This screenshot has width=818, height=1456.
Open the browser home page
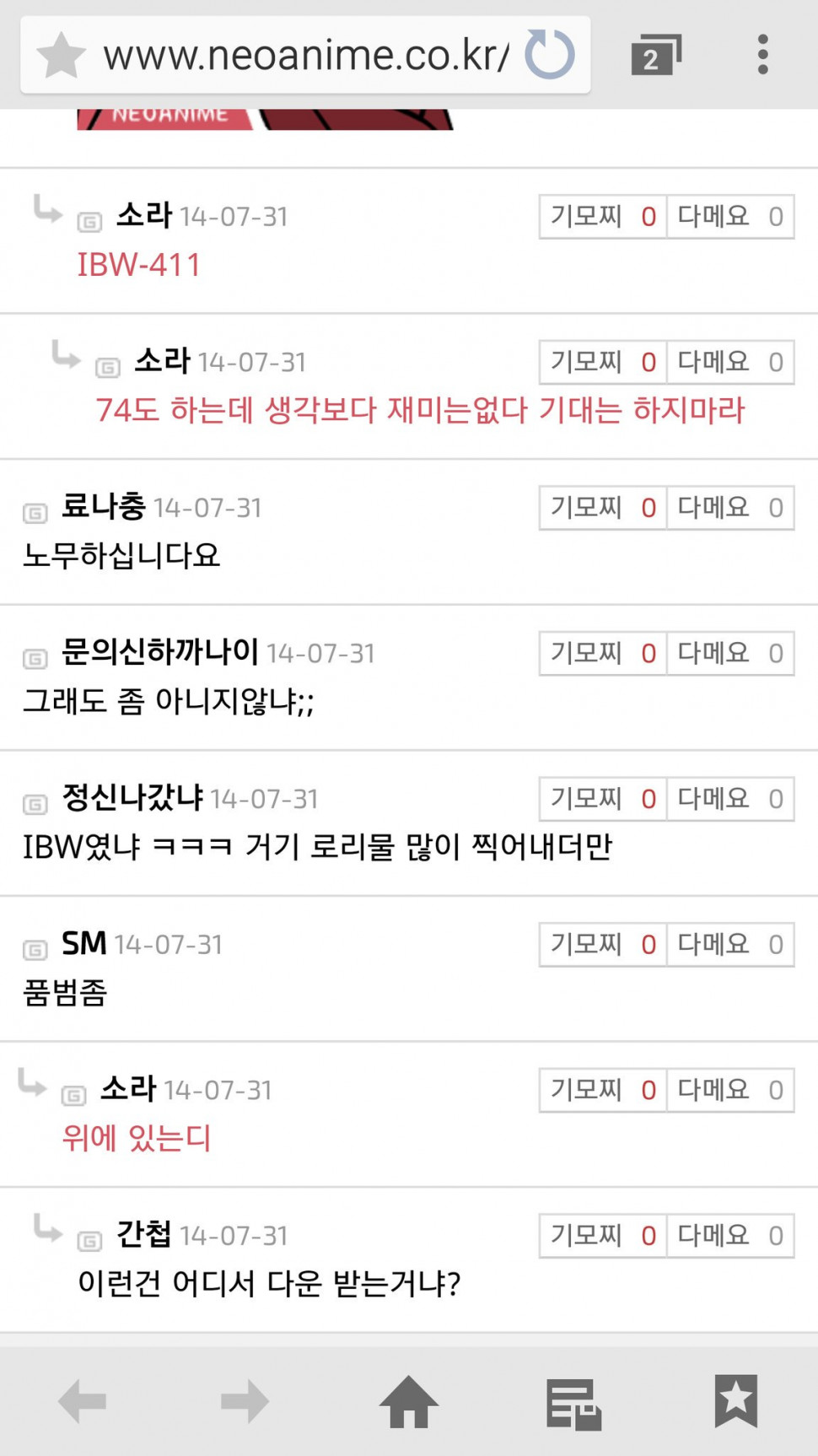(x=409, y=1402)
